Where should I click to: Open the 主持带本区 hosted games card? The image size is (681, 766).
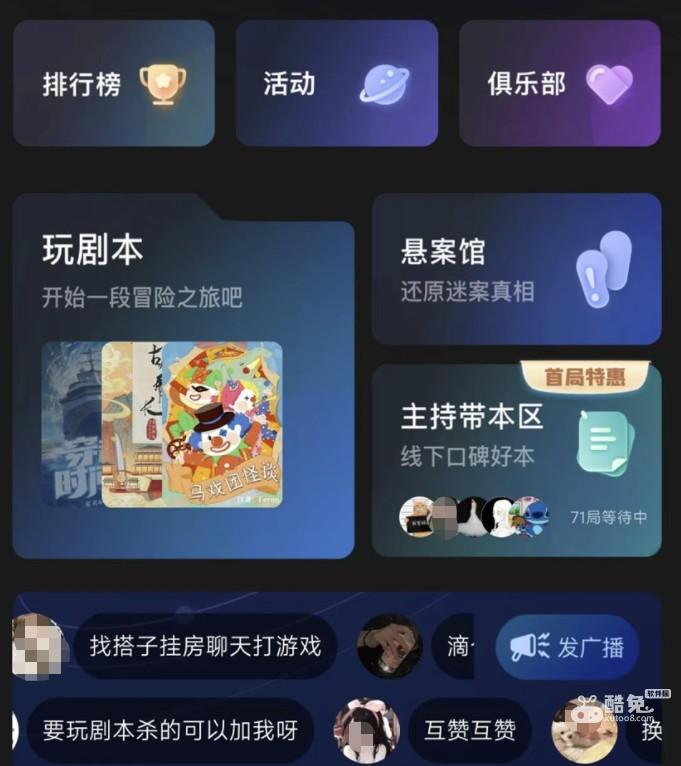coord(516,460)
